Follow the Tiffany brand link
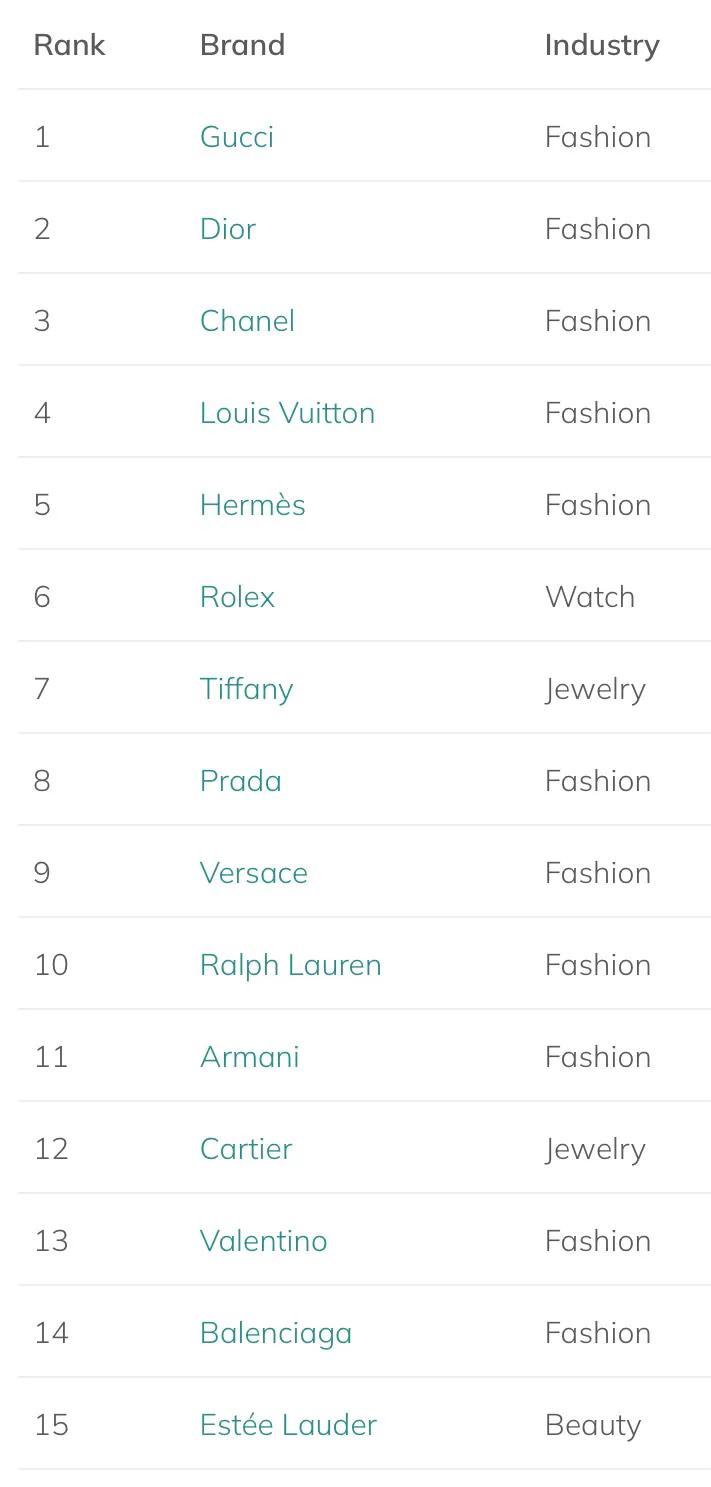Screen dimensions: 711x1487 pos(246,689)
